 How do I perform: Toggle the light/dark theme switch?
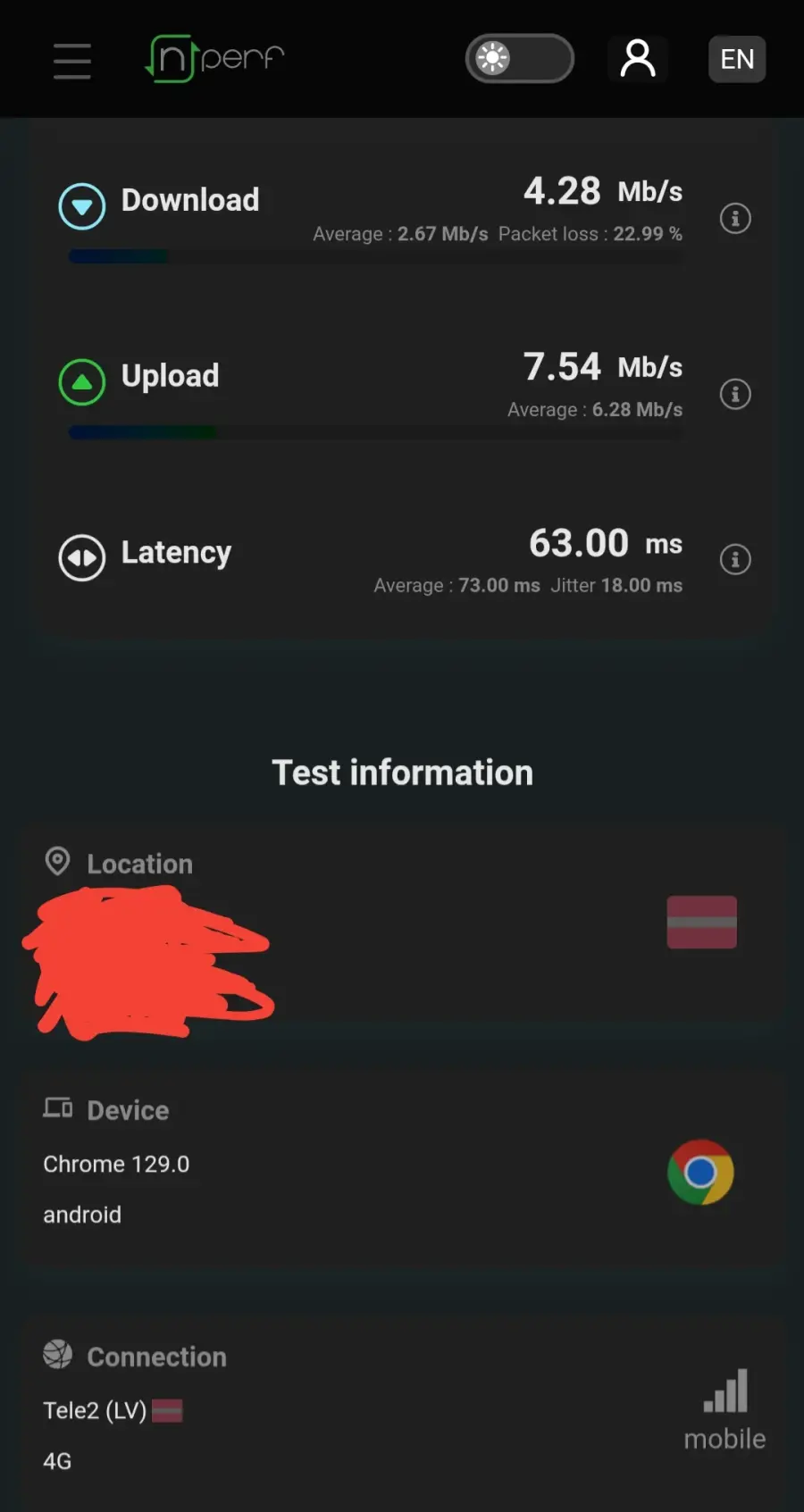(x=519, y=59)
